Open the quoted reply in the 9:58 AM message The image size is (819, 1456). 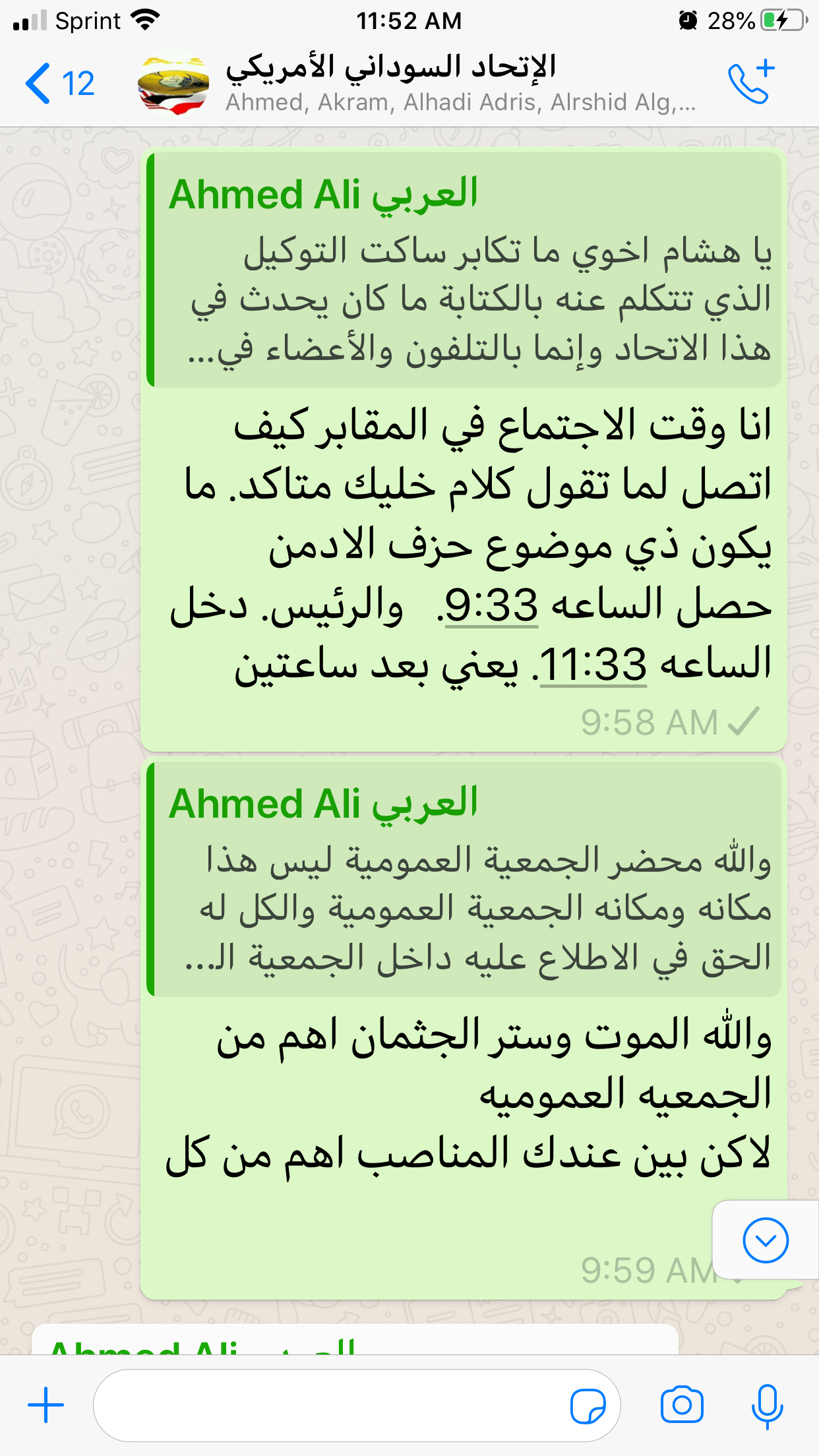point(464,270)
